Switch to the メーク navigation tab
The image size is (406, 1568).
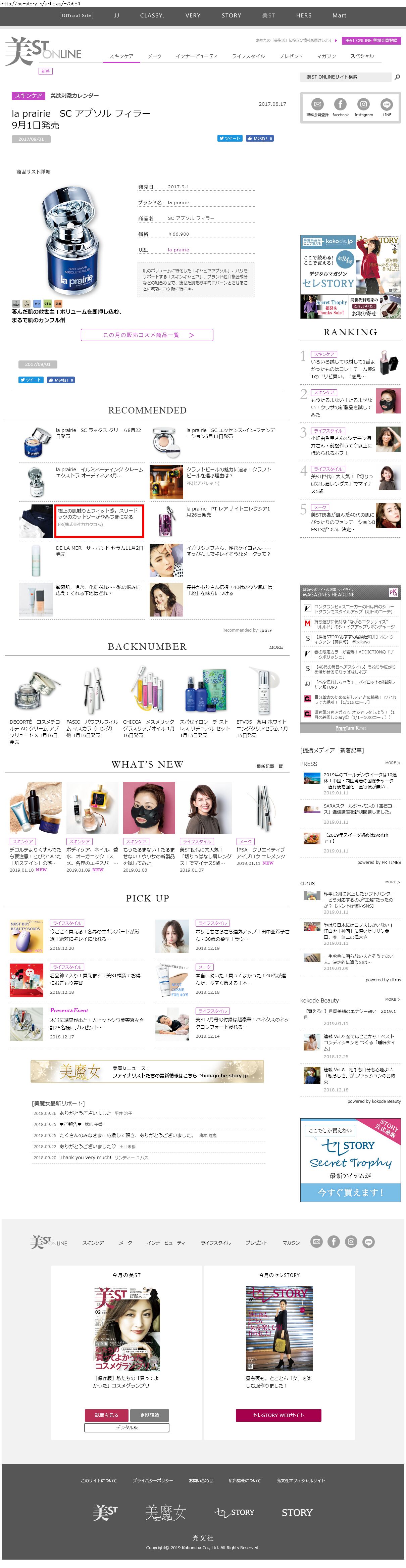coord(155,56)
